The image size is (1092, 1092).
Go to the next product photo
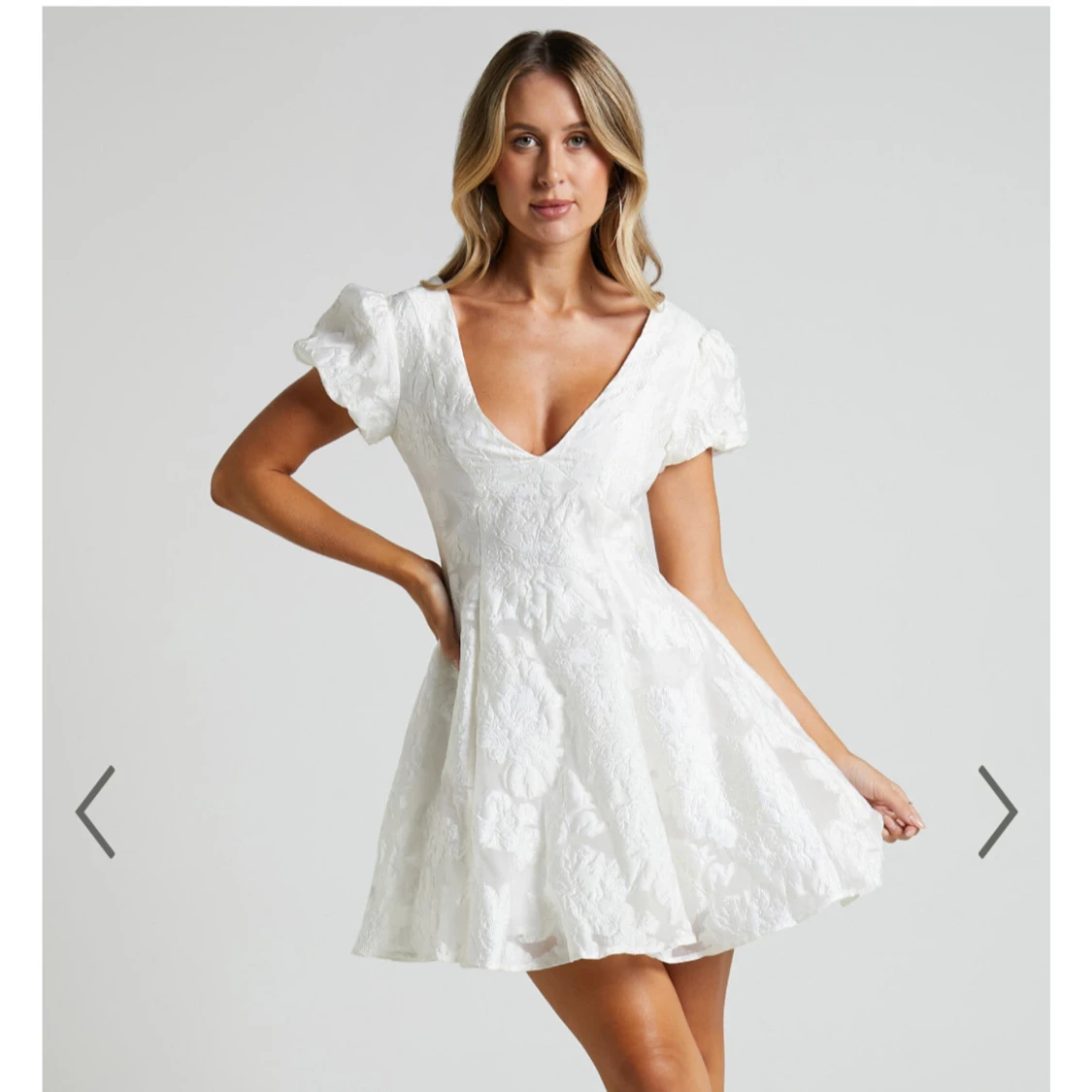coord(997,812)
